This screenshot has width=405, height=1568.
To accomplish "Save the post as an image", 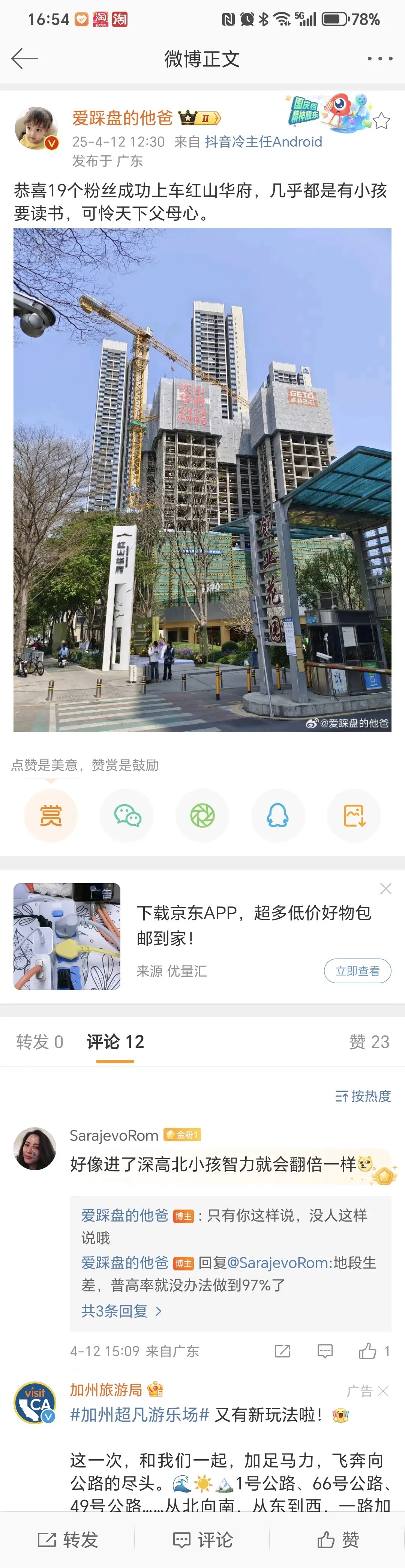I will (353, 815).
